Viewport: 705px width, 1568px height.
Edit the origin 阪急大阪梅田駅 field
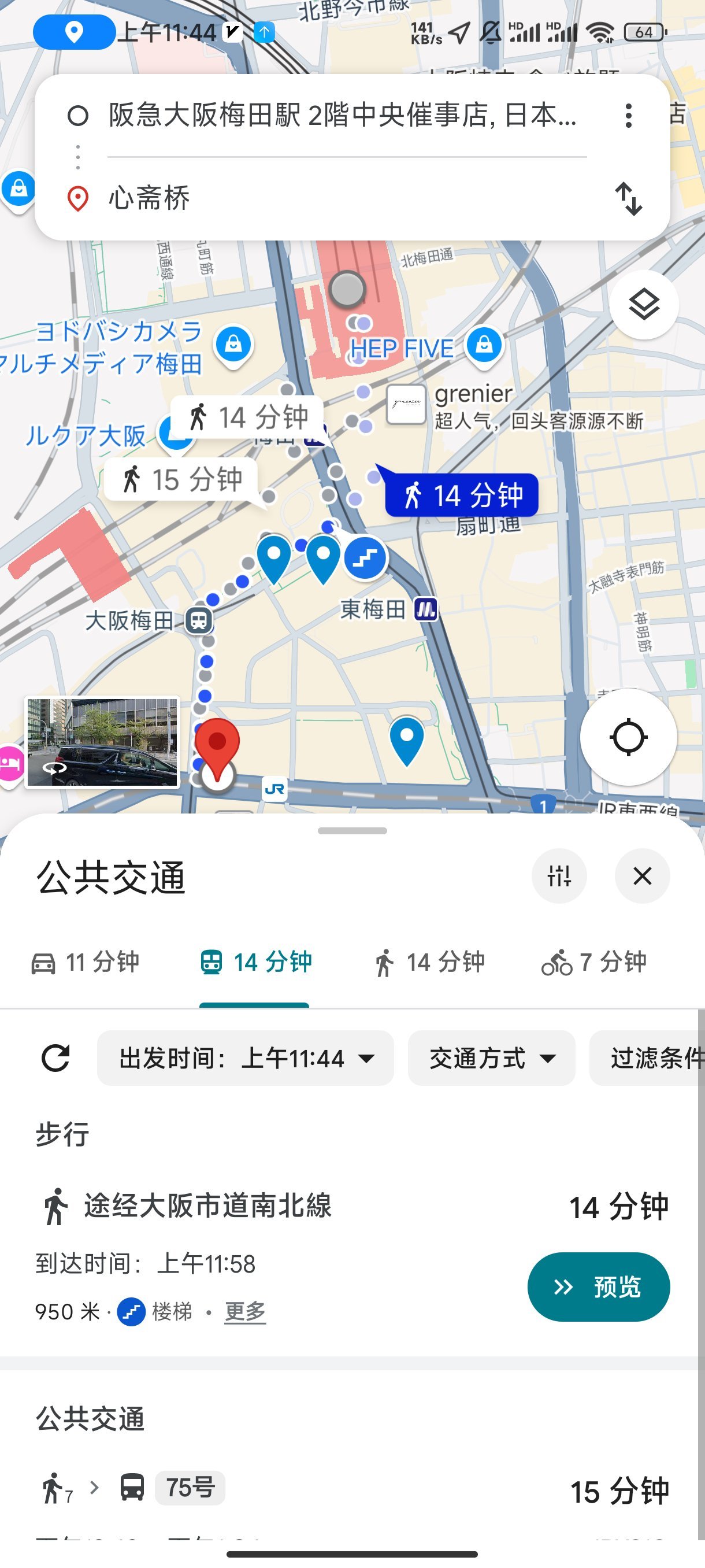tap(343, 115)
